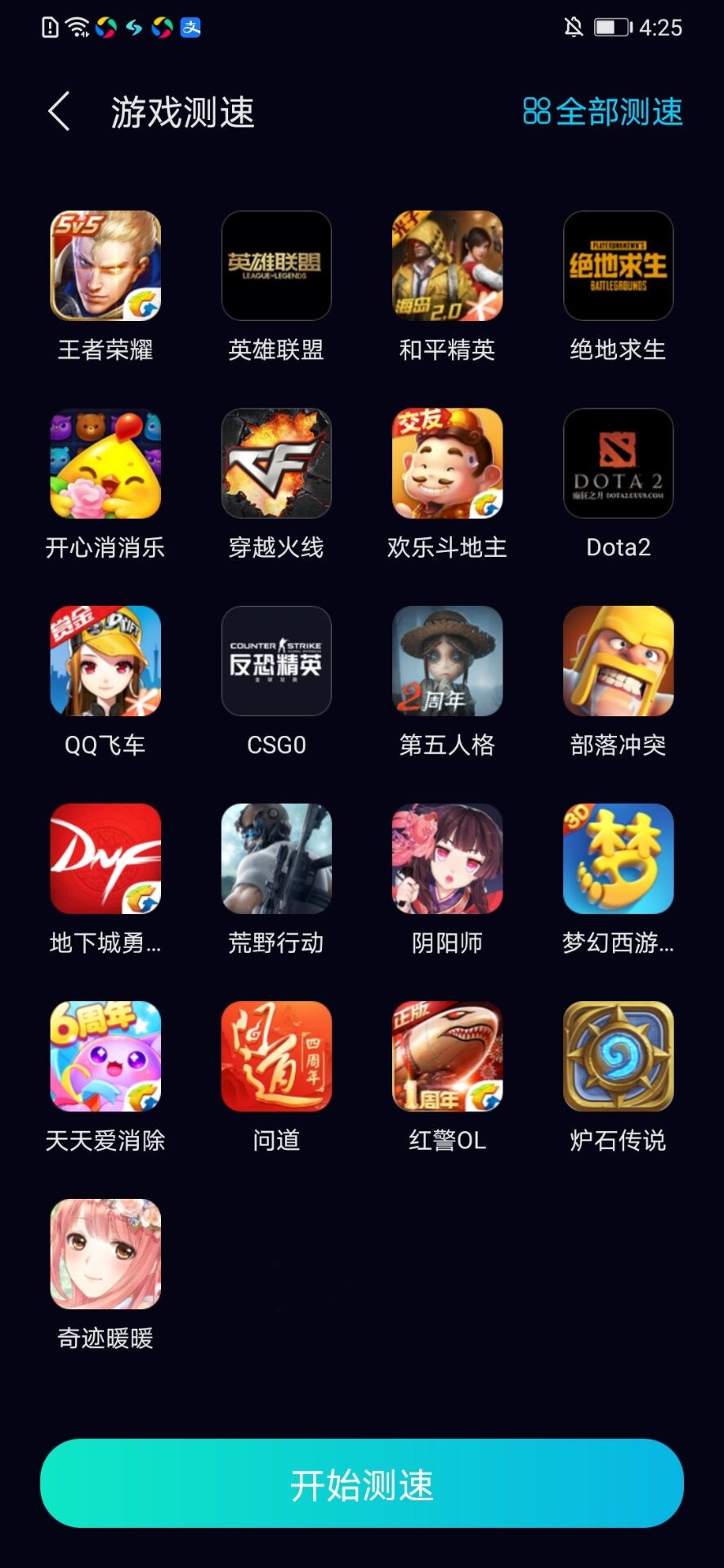Tap the QQ飞车 game icon
Image resolution: width=724 pixels, height=1568 pixels.
click(x=105, y=661)
